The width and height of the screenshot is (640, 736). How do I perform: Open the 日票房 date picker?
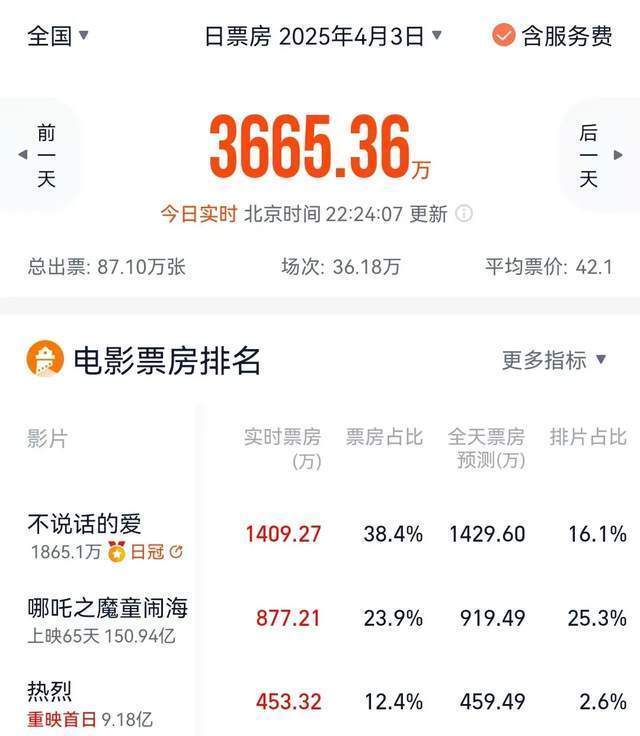tap(322, 36)
